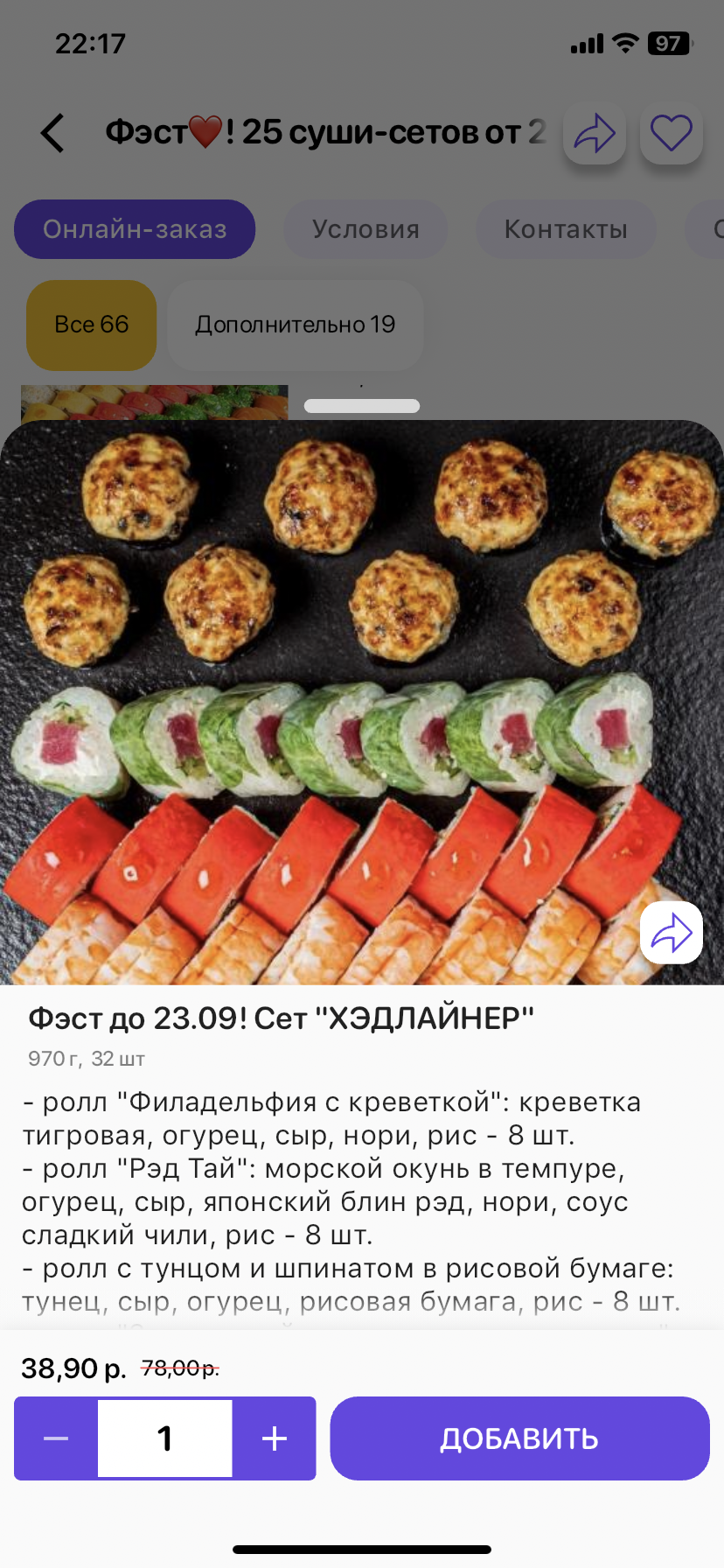Increase quantity with the plus button
Viewport: 724px width, 1568px height.
pos(275,1438)
